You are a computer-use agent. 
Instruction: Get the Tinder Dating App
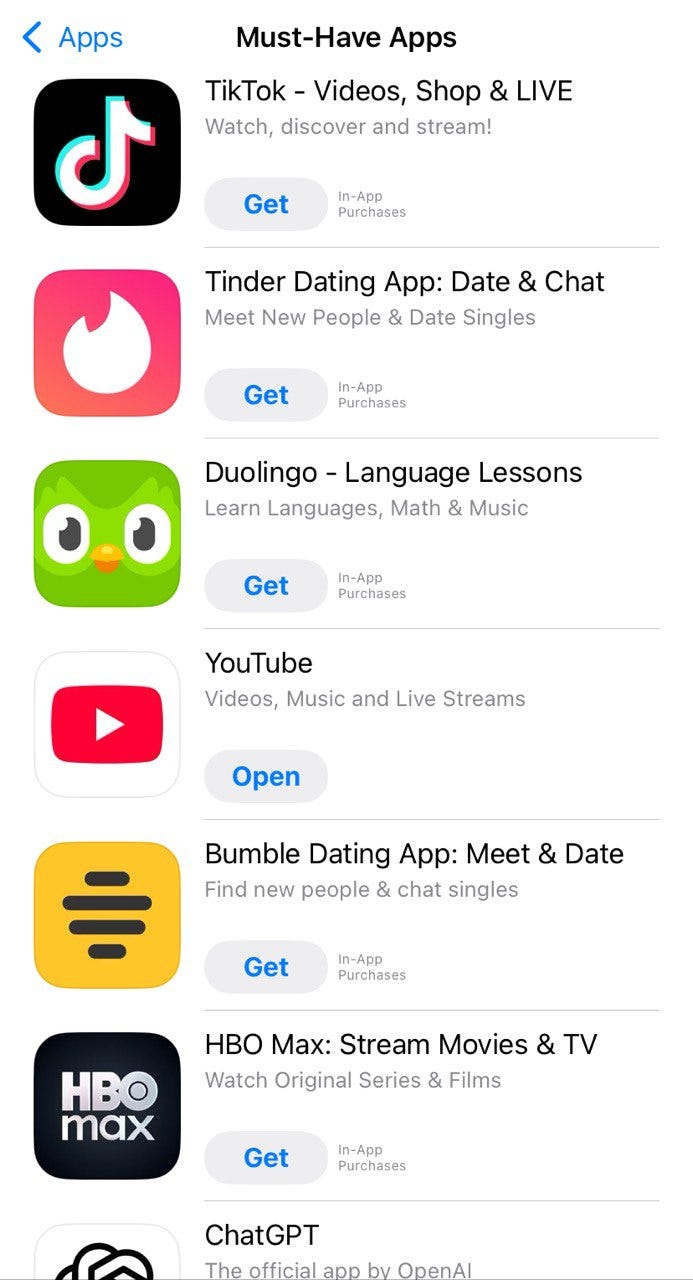coord(266,395)
